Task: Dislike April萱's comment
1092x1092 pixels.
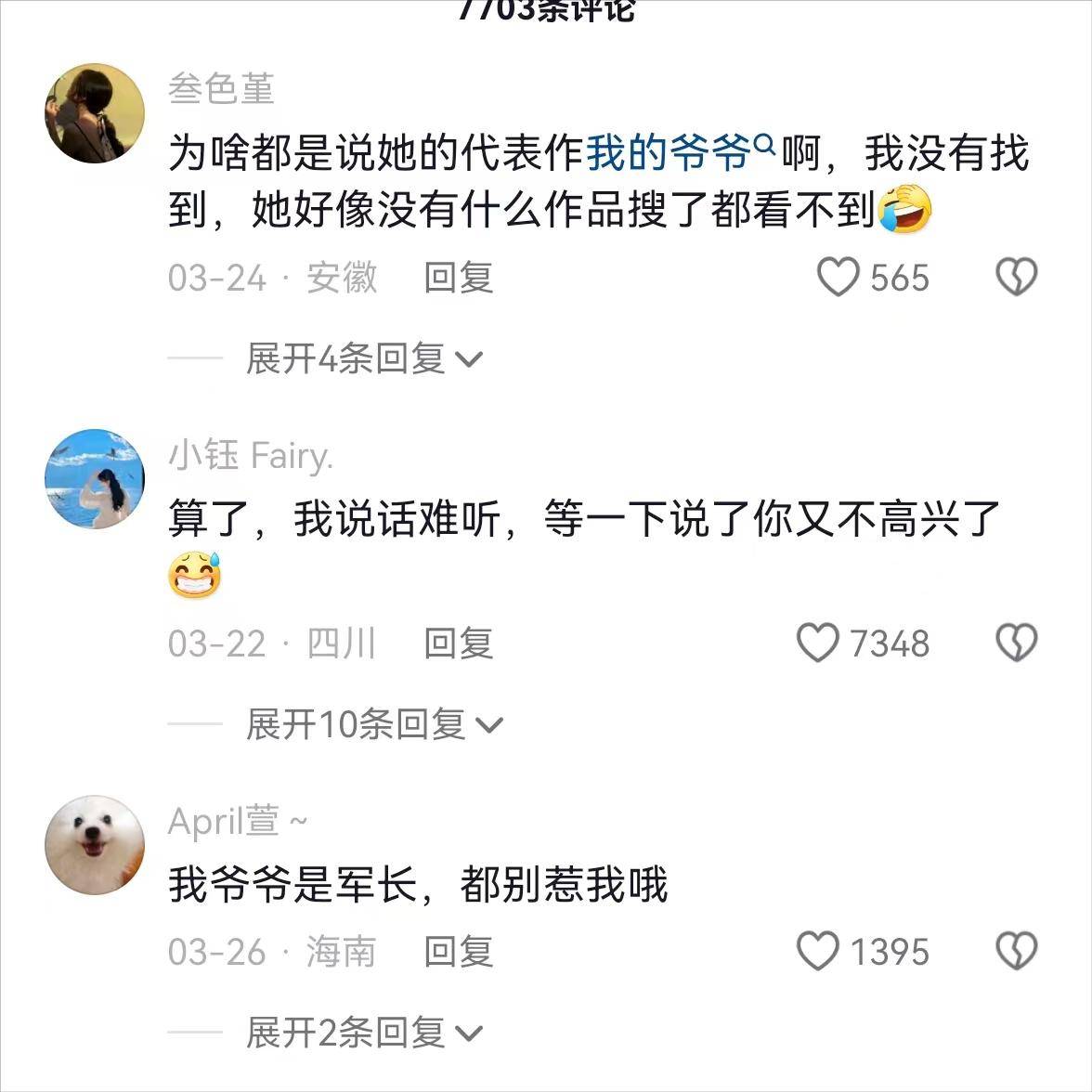Action: tap(1016, 952)
